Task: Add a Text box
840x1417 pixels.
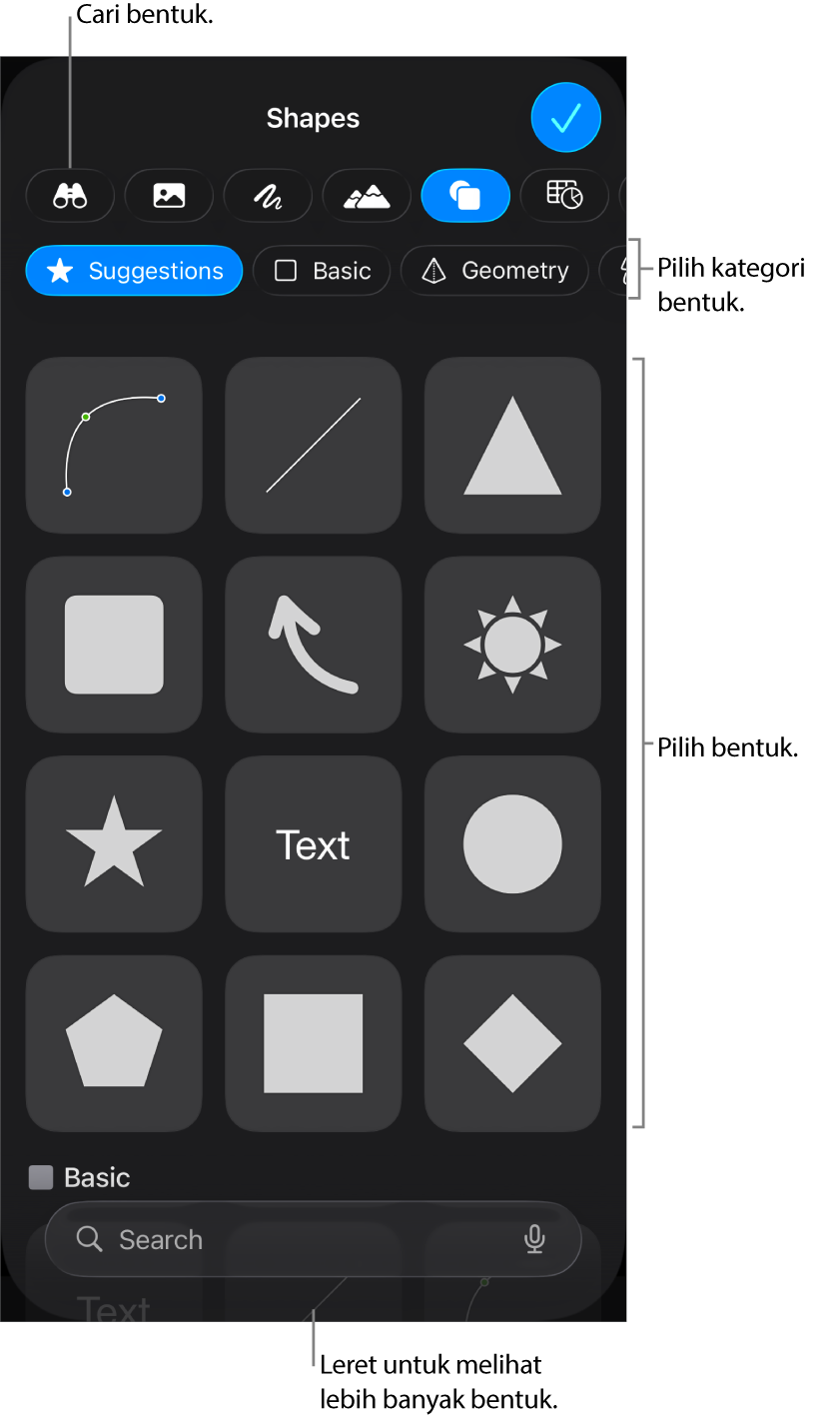Action: [x=313, y=843]
